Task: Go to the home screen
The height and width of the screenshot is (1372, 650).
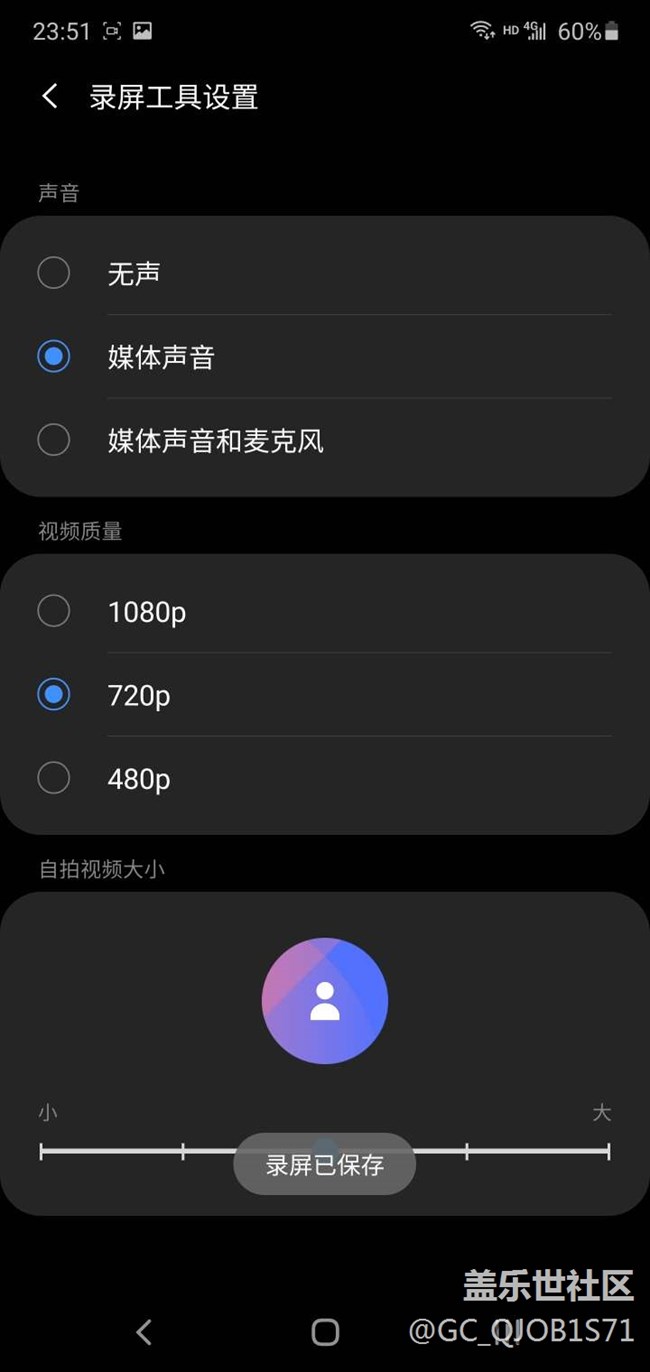Action: click(x=325, y=1331)
